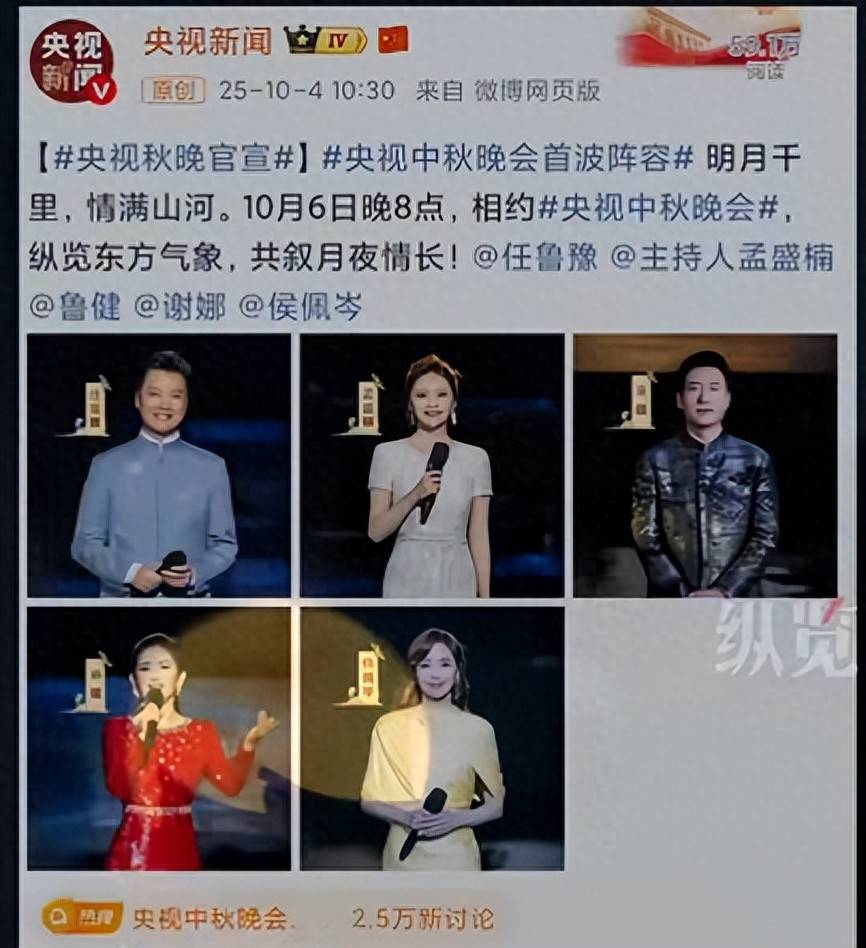Visit the @鲁健 mention
866x948 pixels.
point(75,306)
